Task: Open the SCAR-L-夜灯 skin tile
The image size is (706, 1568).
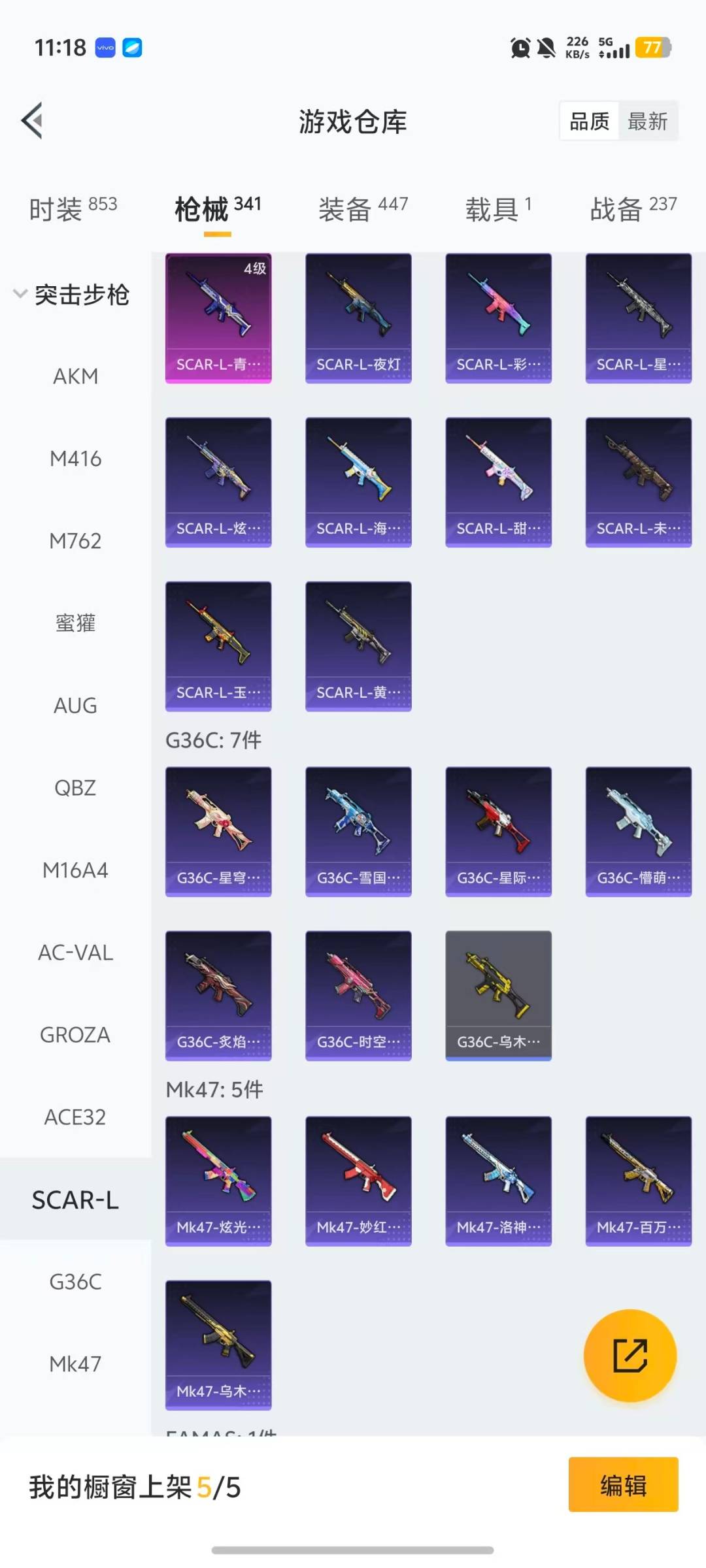Action: (x=358, y=318)
